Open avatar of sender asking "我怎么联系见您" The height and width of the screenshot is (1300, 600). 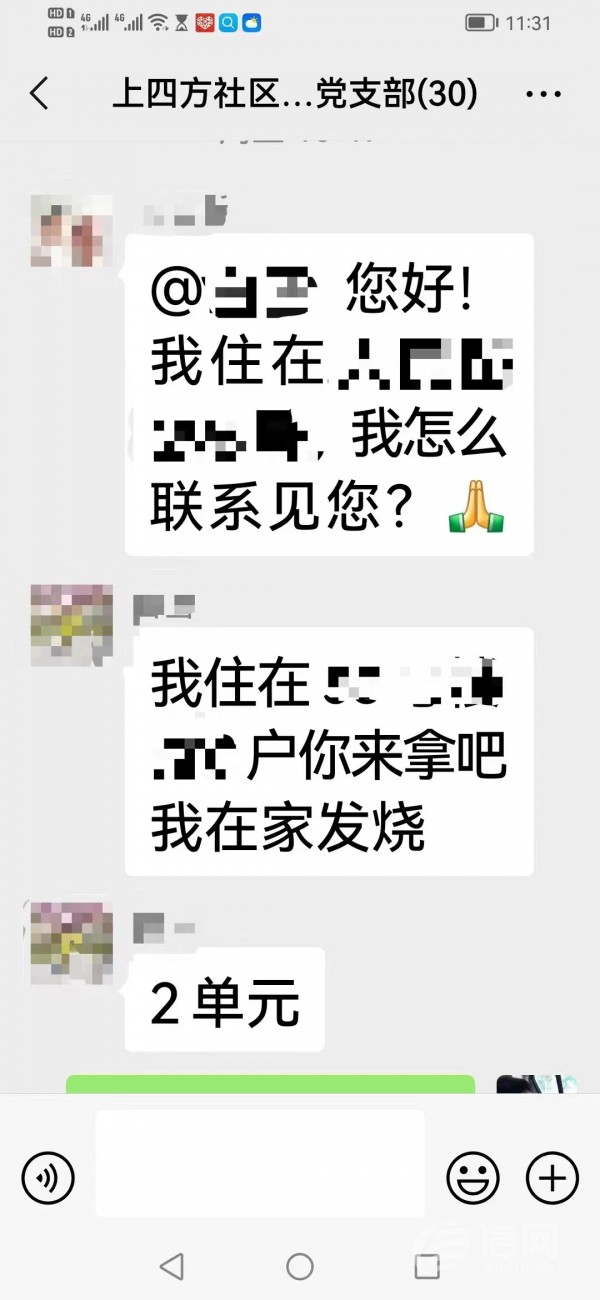(x=72, y=232)
